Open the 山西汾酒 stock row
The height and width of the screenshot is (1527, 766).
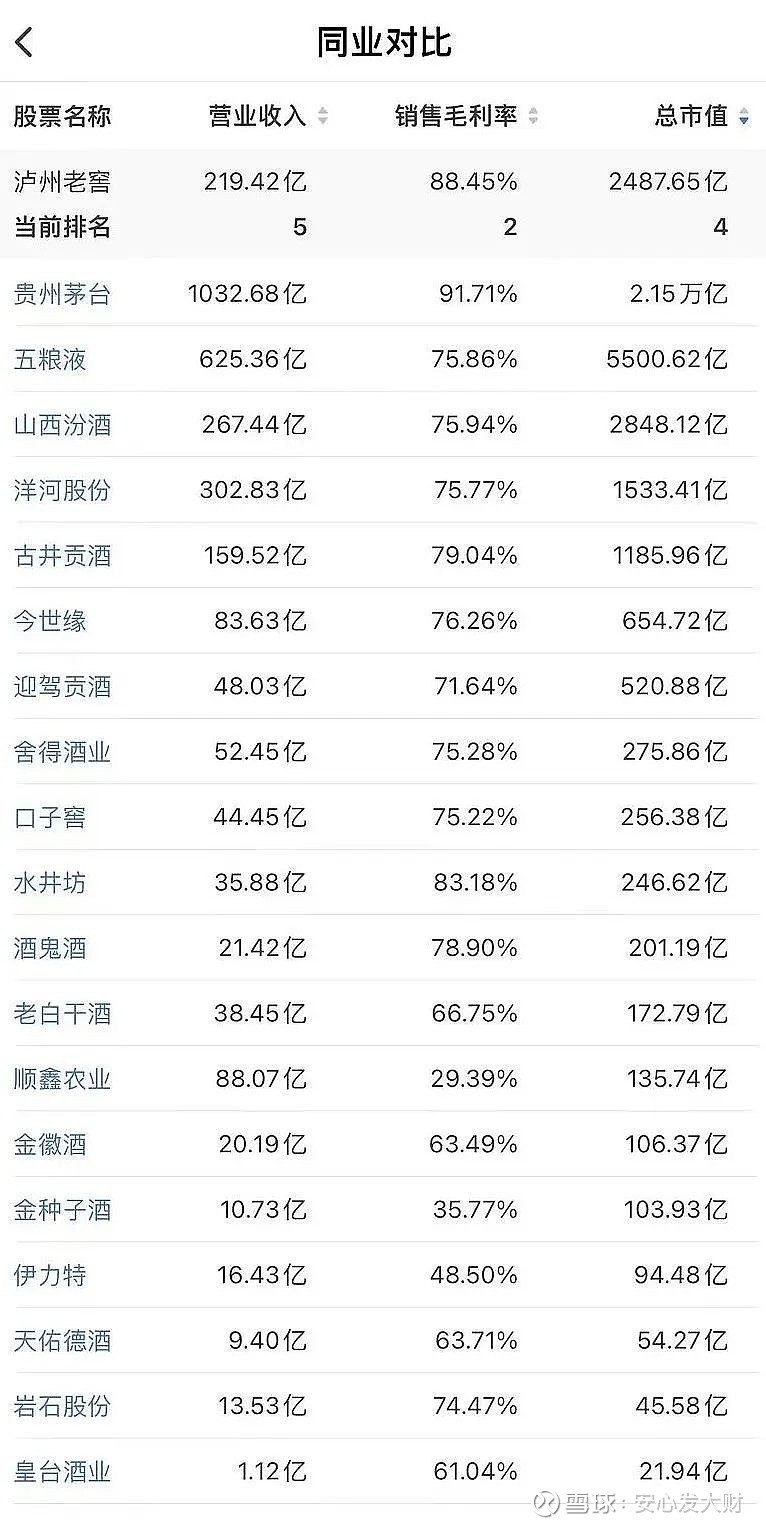point(383,424)
